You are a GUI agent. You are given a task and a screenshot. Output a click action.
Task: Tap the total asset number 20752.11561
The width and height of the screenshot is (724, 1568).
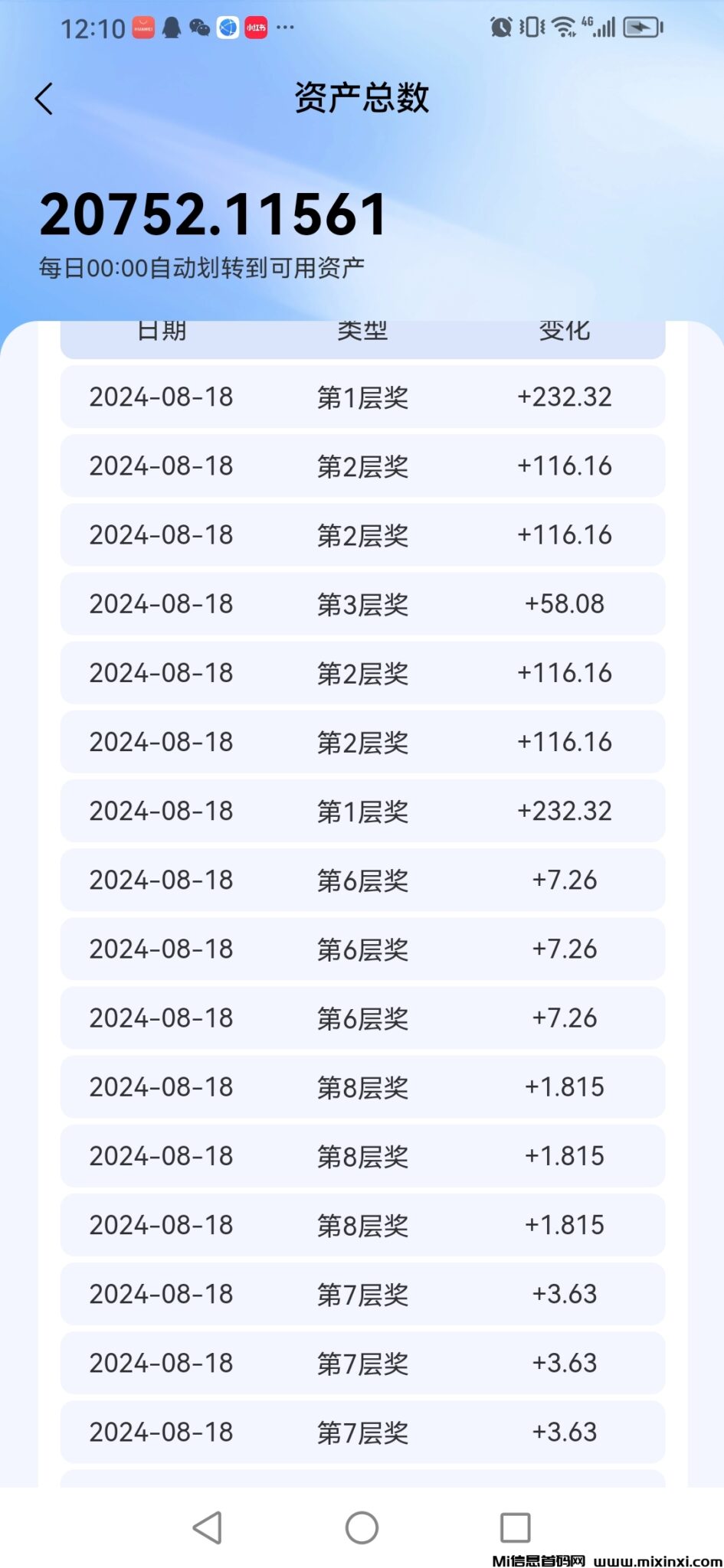pyautogui.click(x=212, y=213)
